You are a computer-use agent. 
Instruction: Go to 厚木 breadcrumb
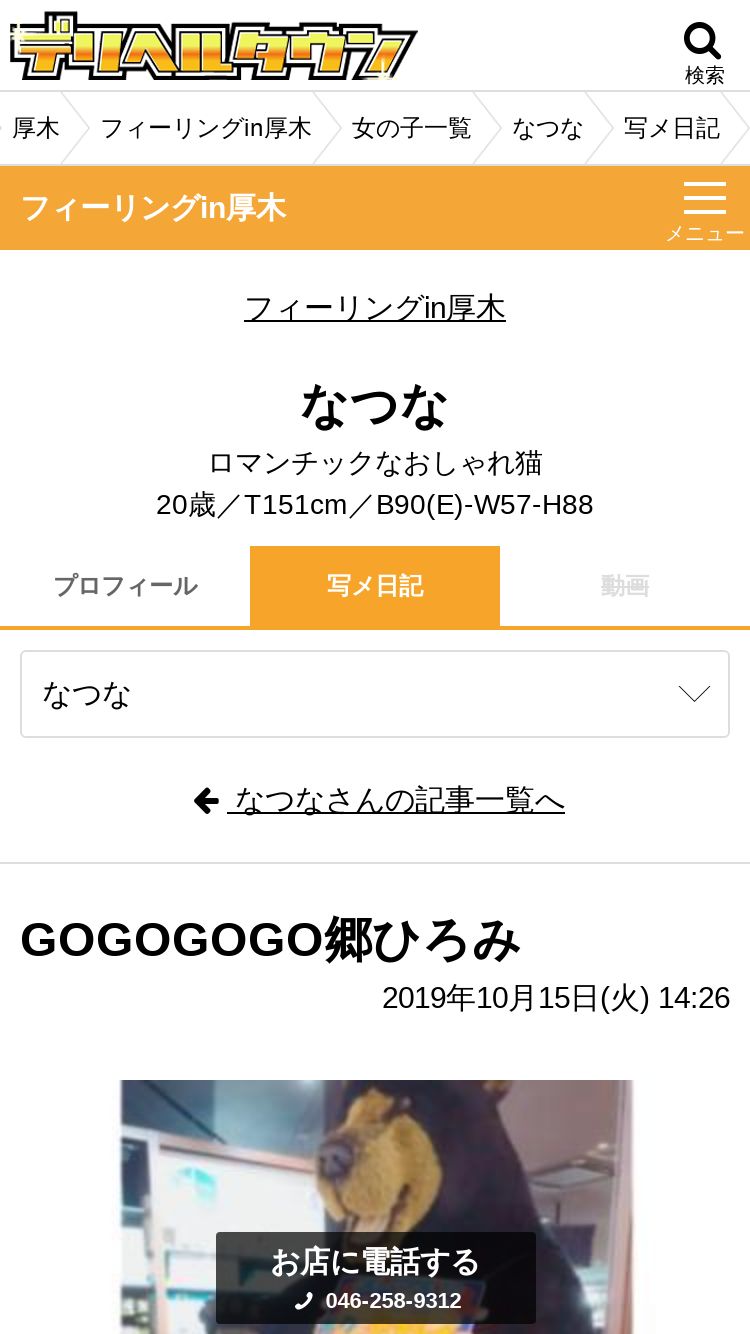click(36, 128)
